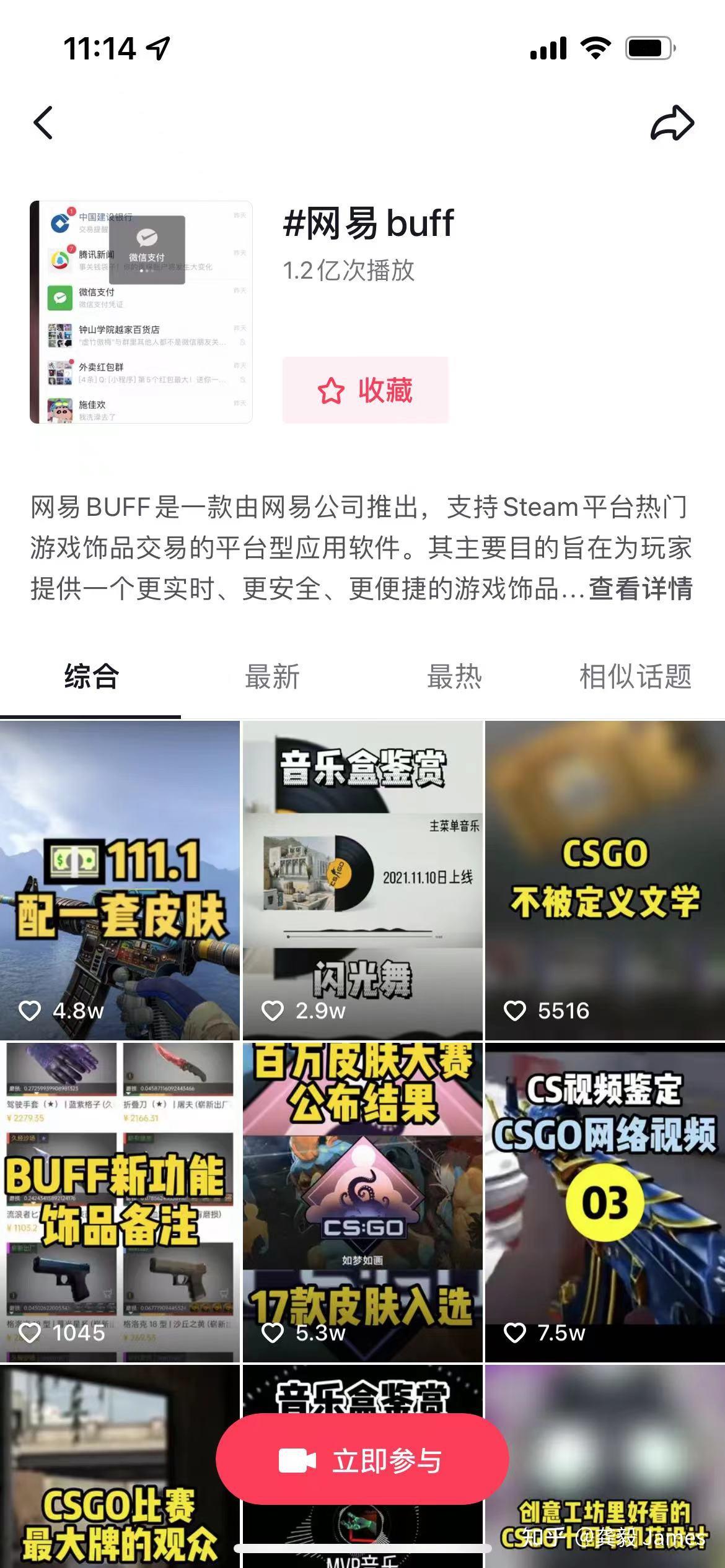Open the CSGO 不被定义文学 video thumbnail
This screenshot has height=1568, width=725.
point(604,879)
